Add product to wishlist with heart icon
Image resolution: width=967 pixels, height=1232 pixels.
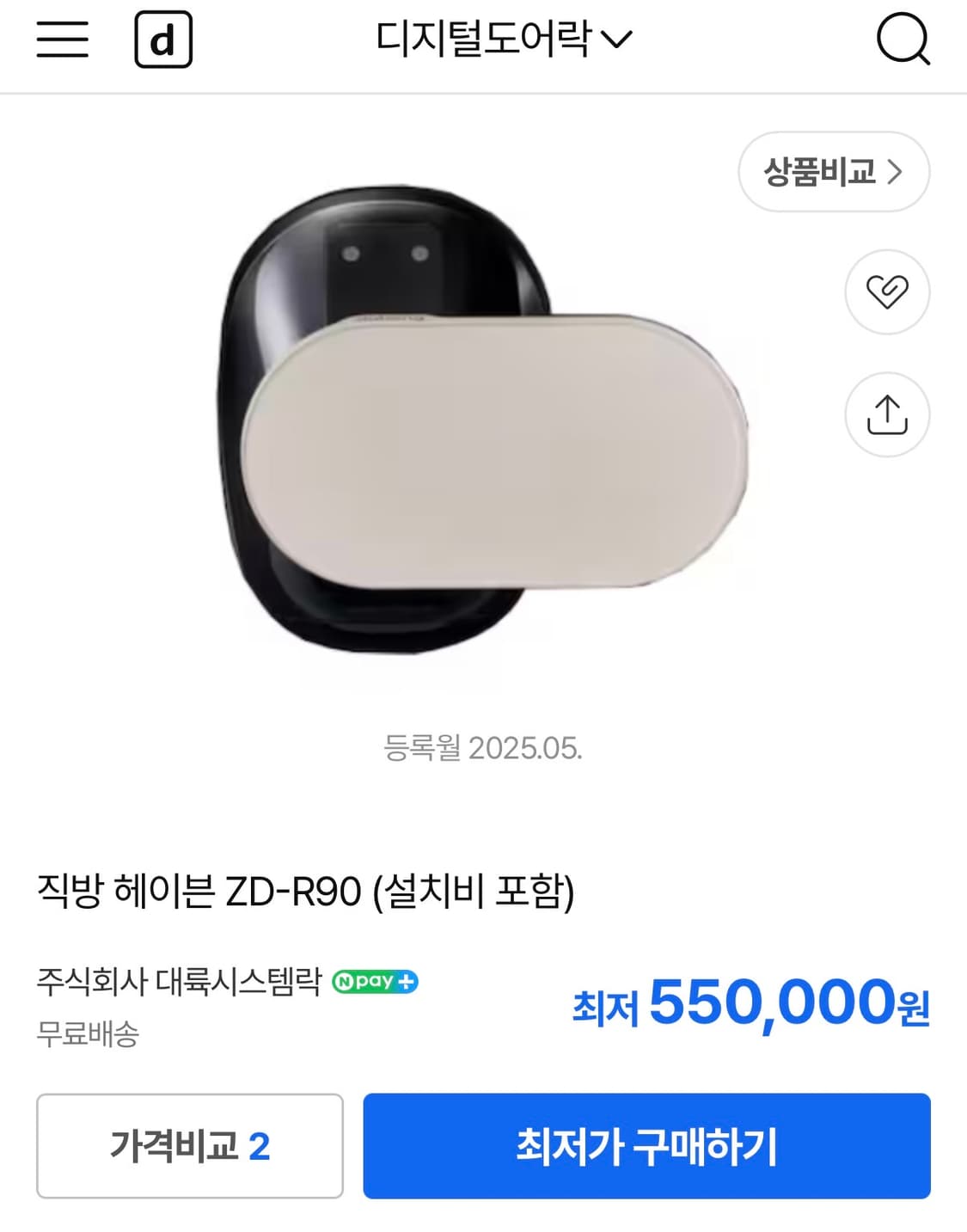pos(887,292)
